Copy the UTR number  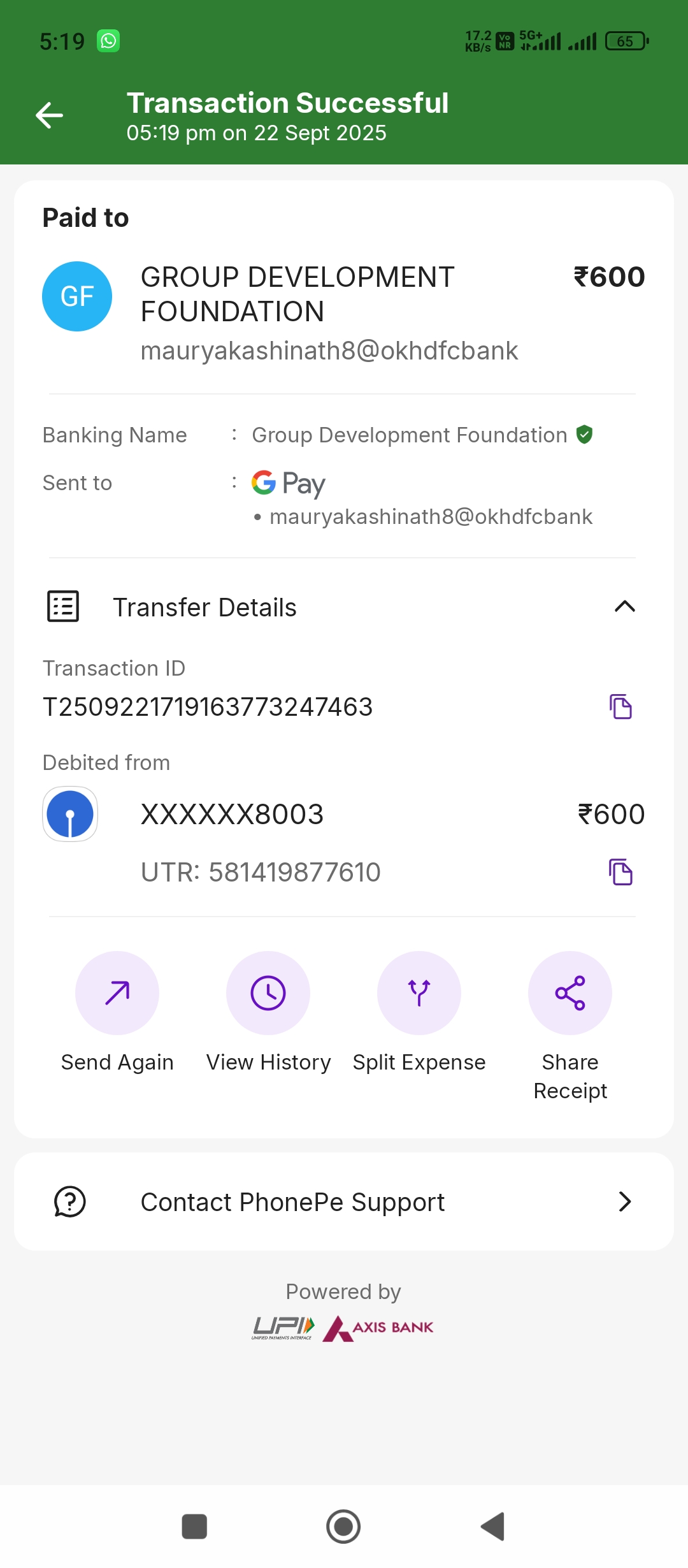point(620,872)
